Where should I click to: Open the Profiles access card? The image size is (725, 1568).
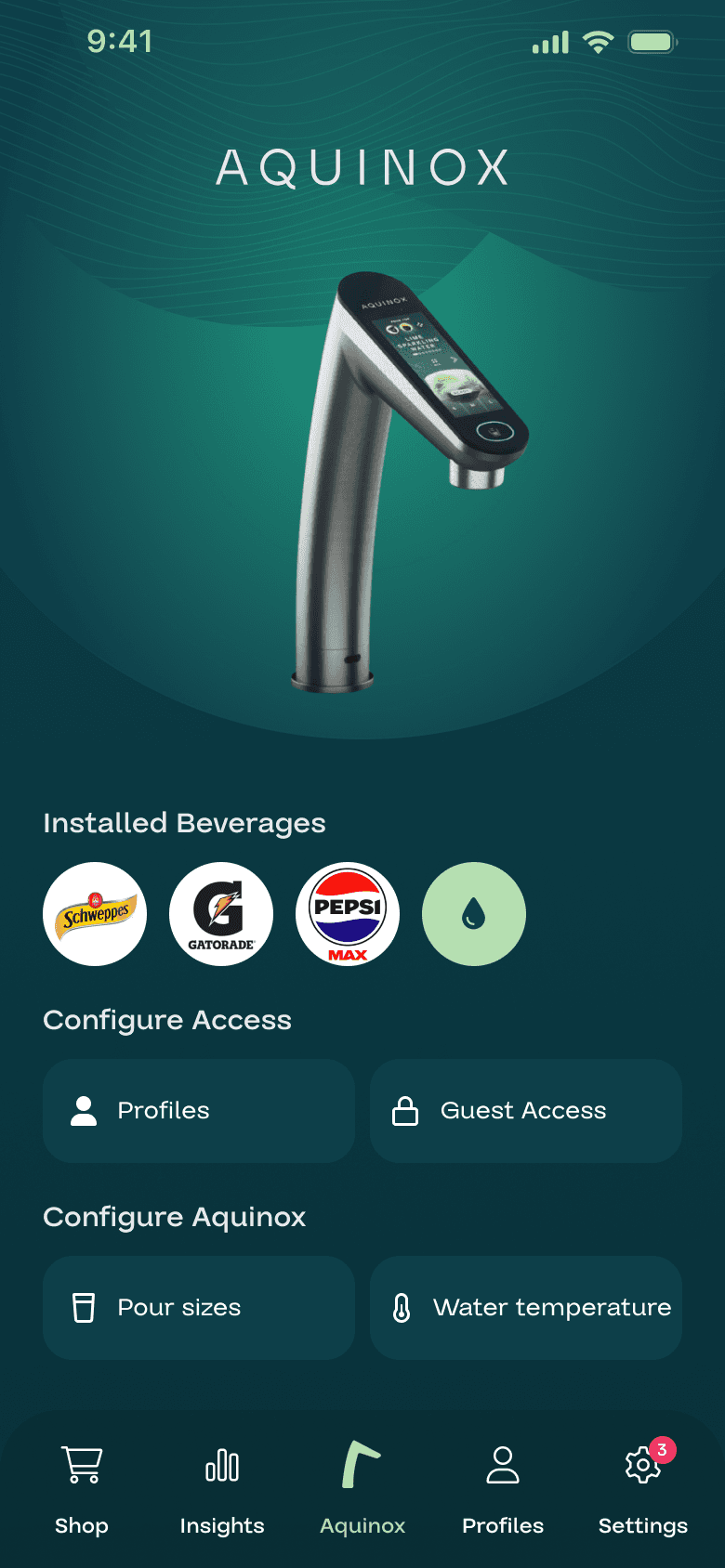point(199,1111)
